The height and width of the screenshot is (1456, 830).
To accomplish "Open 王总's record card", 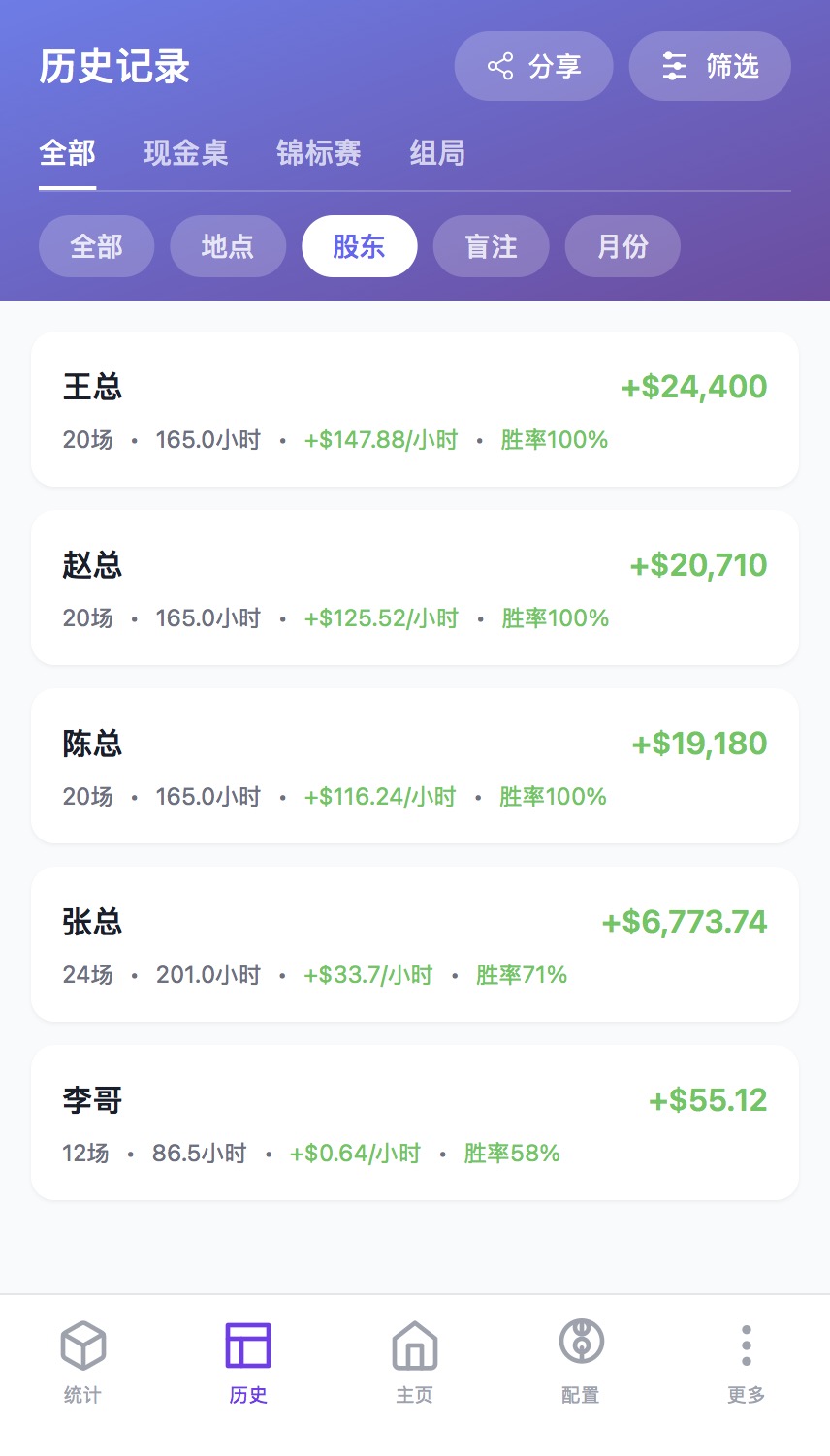I will point(415,408).
